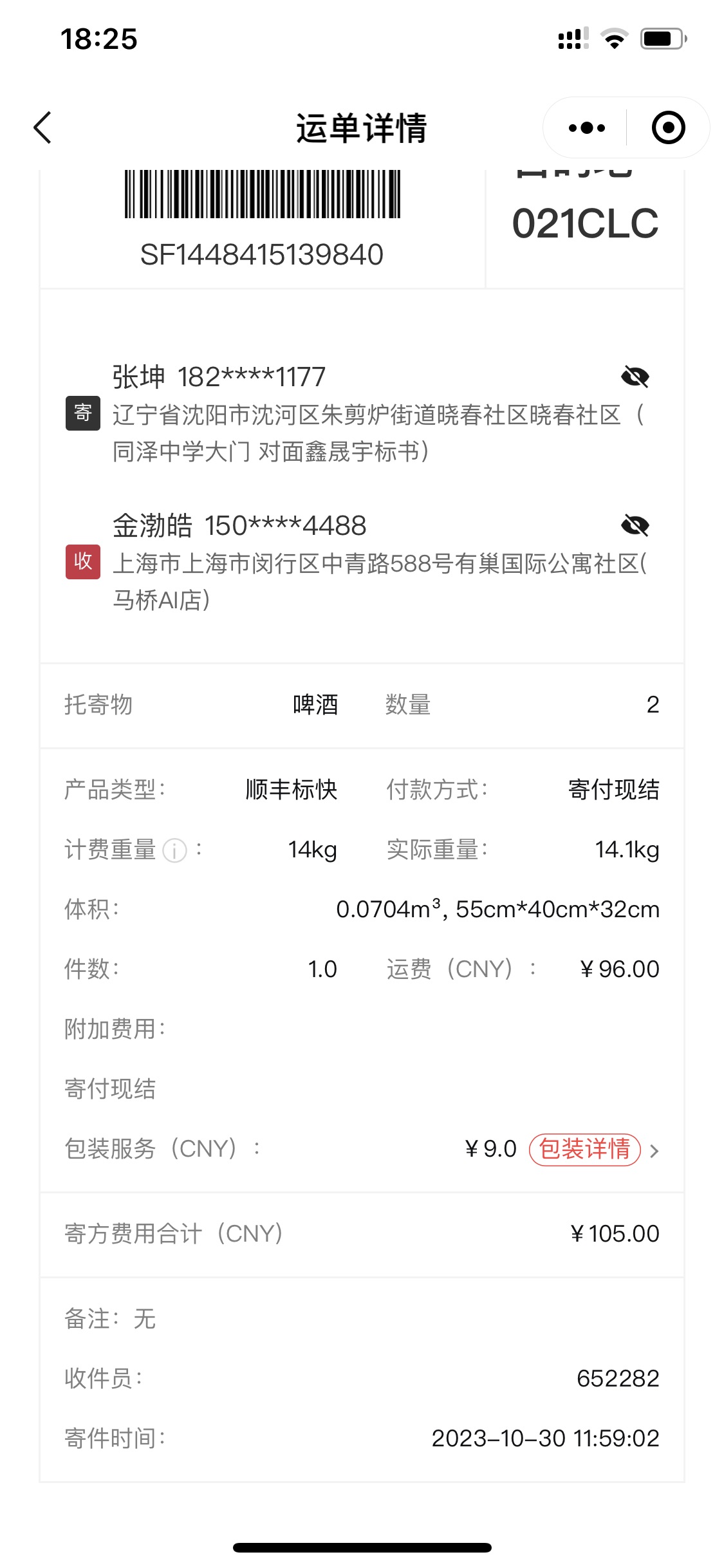Open the mini program more options menu
Viewport: 724px width, 1568px height.
[x=586, y=128]
